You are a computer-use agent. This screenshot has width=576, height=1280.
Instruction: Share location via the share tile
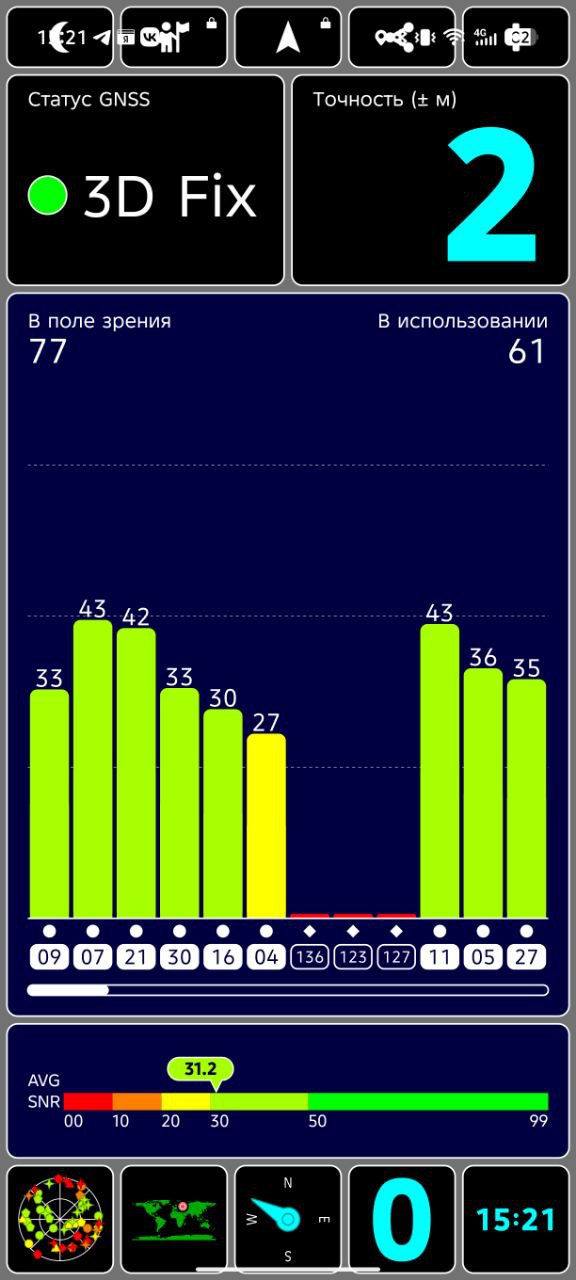tap(402, 37)
